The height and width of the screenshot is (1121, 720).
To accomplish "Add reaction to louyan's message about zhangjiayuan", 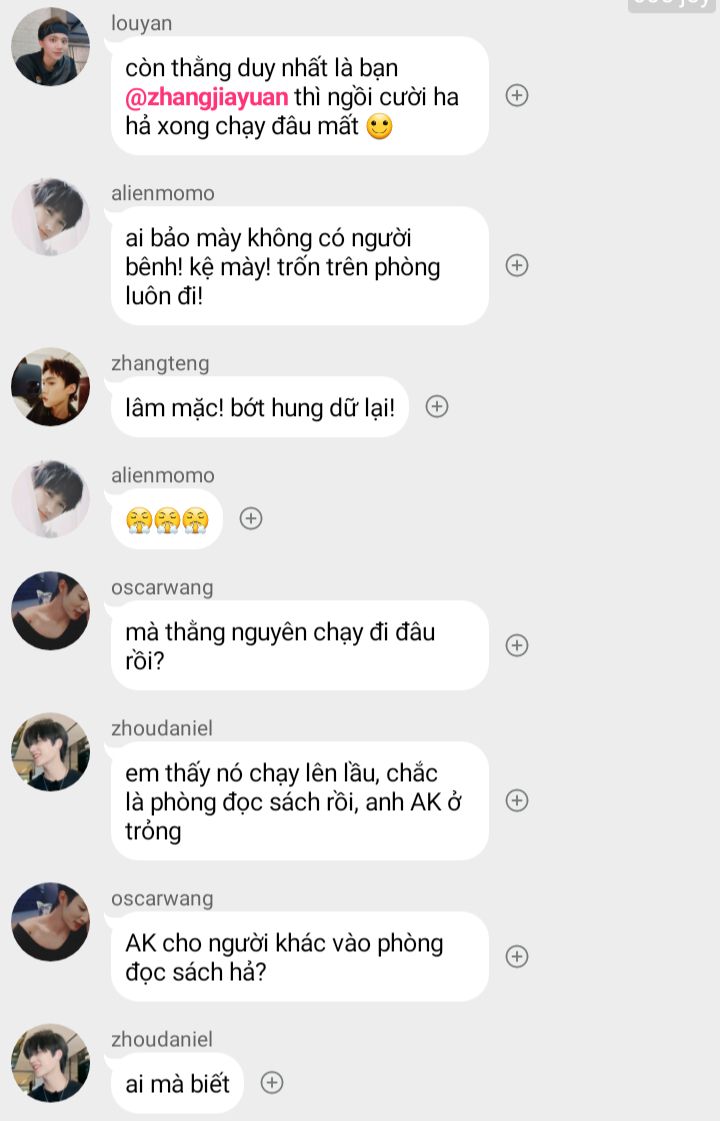I will [x=517, y=95].
